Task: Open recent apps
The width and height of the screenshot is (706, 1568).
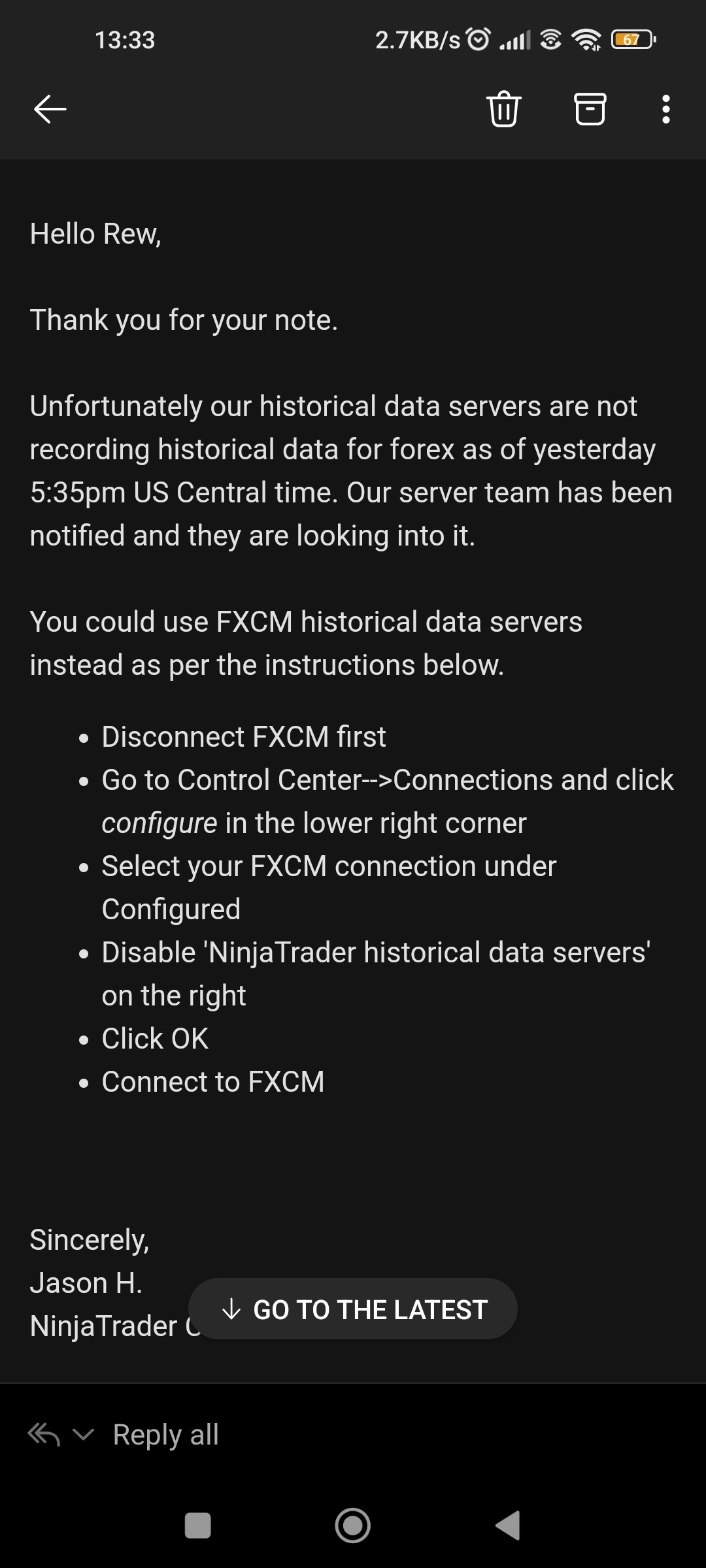Action: (x=198, y=1526)
